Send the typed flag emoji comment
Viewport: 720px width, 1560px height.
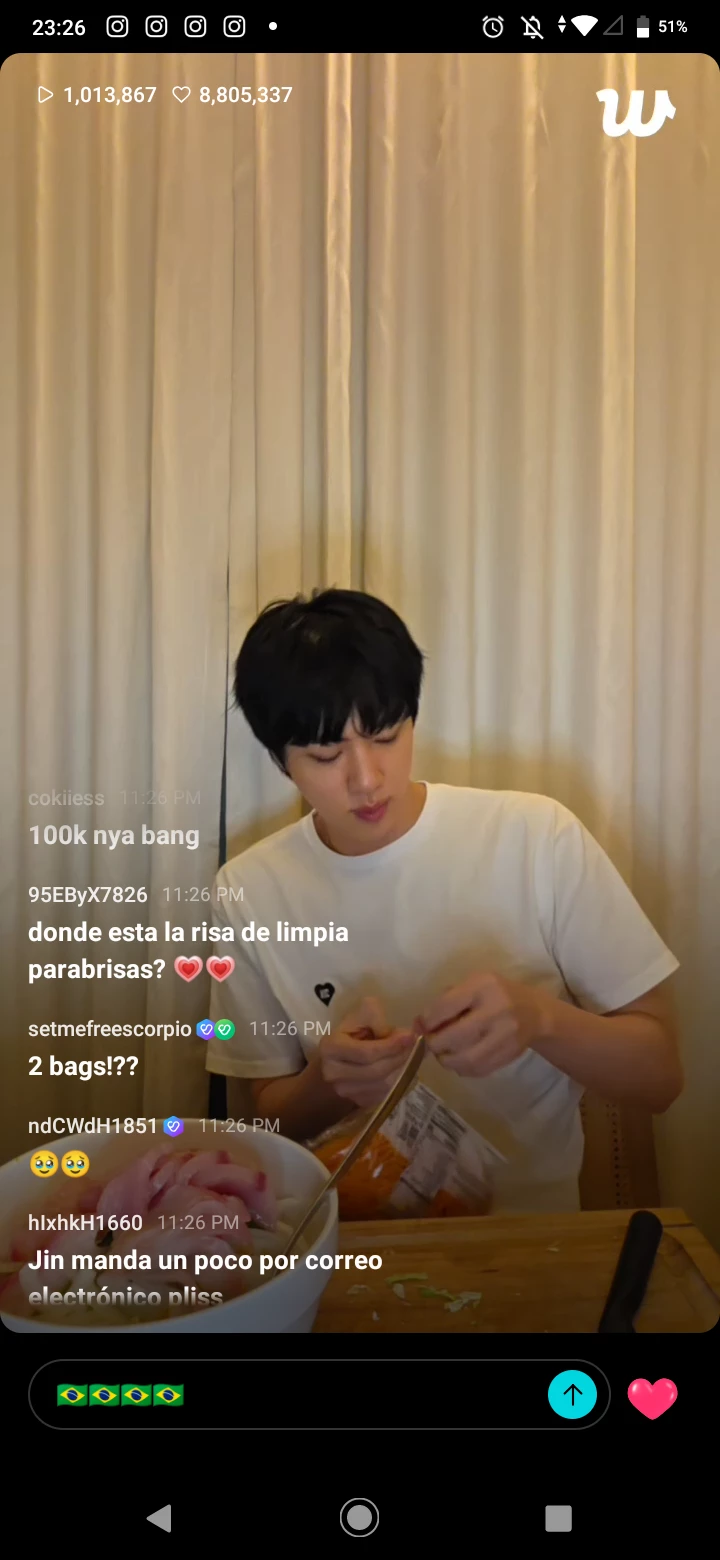tap(572, 1394)
